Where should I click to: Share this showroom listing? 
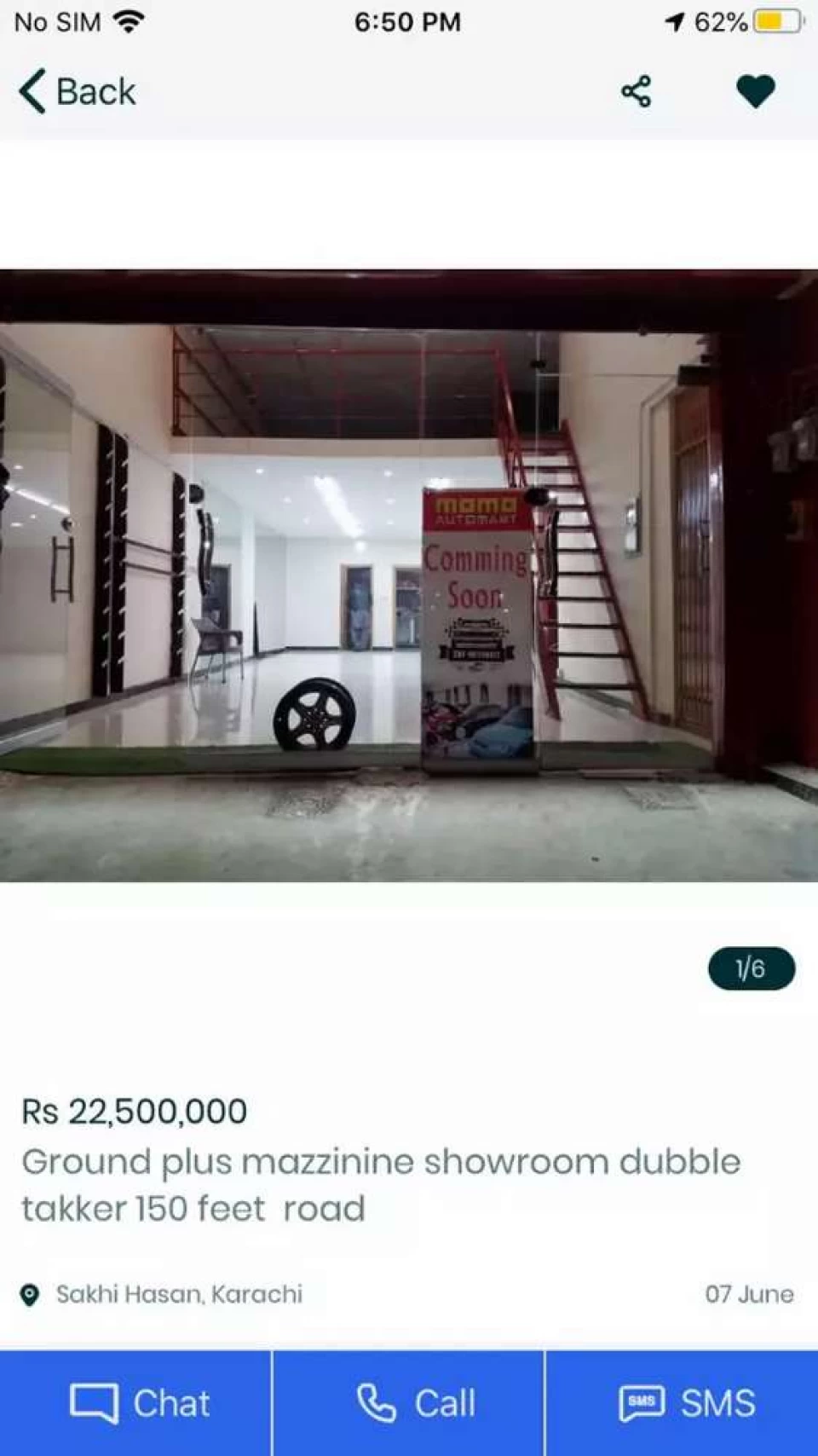636,91
